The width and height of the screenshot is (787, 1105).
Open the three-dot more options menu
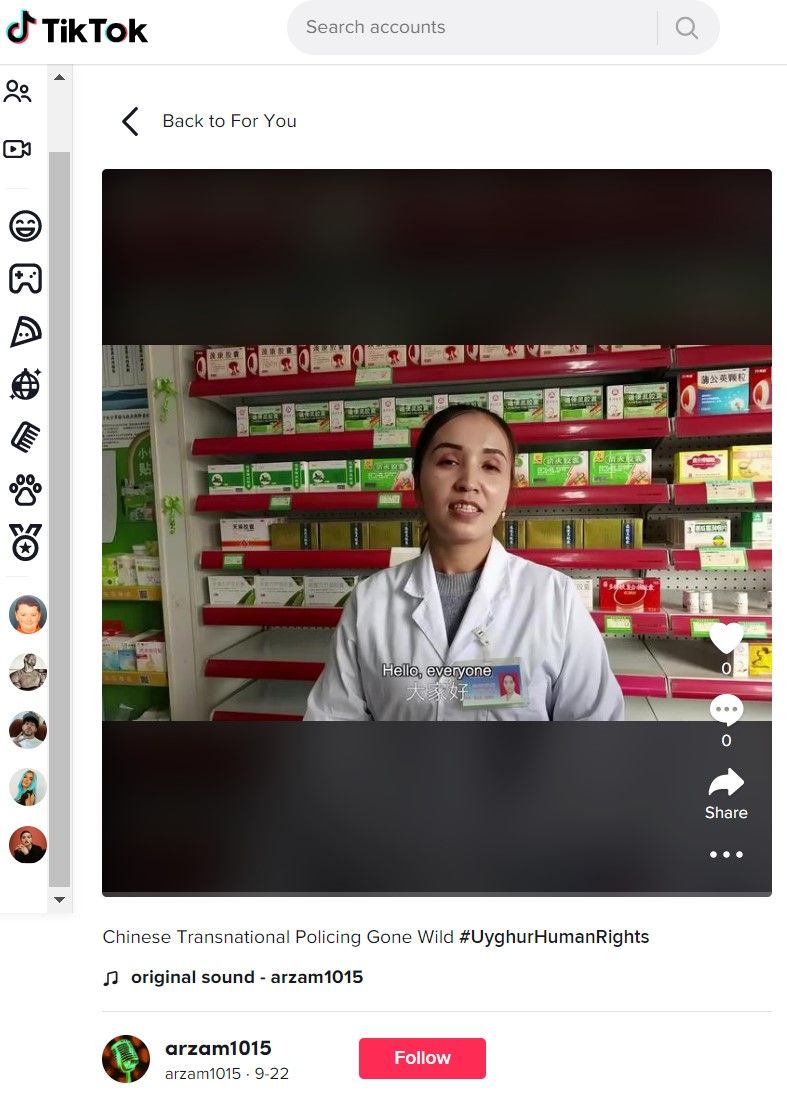(x=726, y=855)
